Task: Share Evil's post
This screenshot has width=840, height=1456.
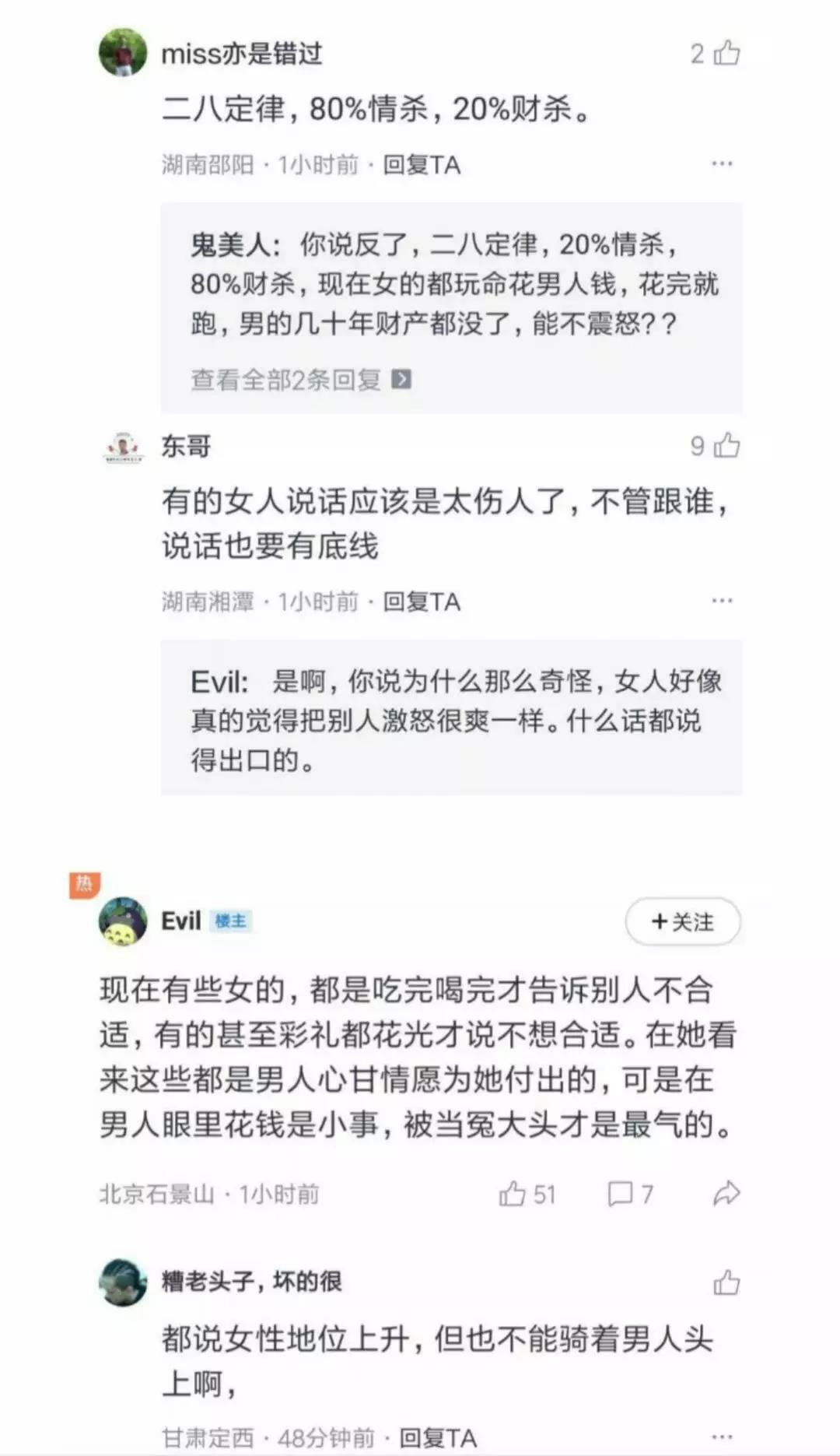Action: [726, 1194]
